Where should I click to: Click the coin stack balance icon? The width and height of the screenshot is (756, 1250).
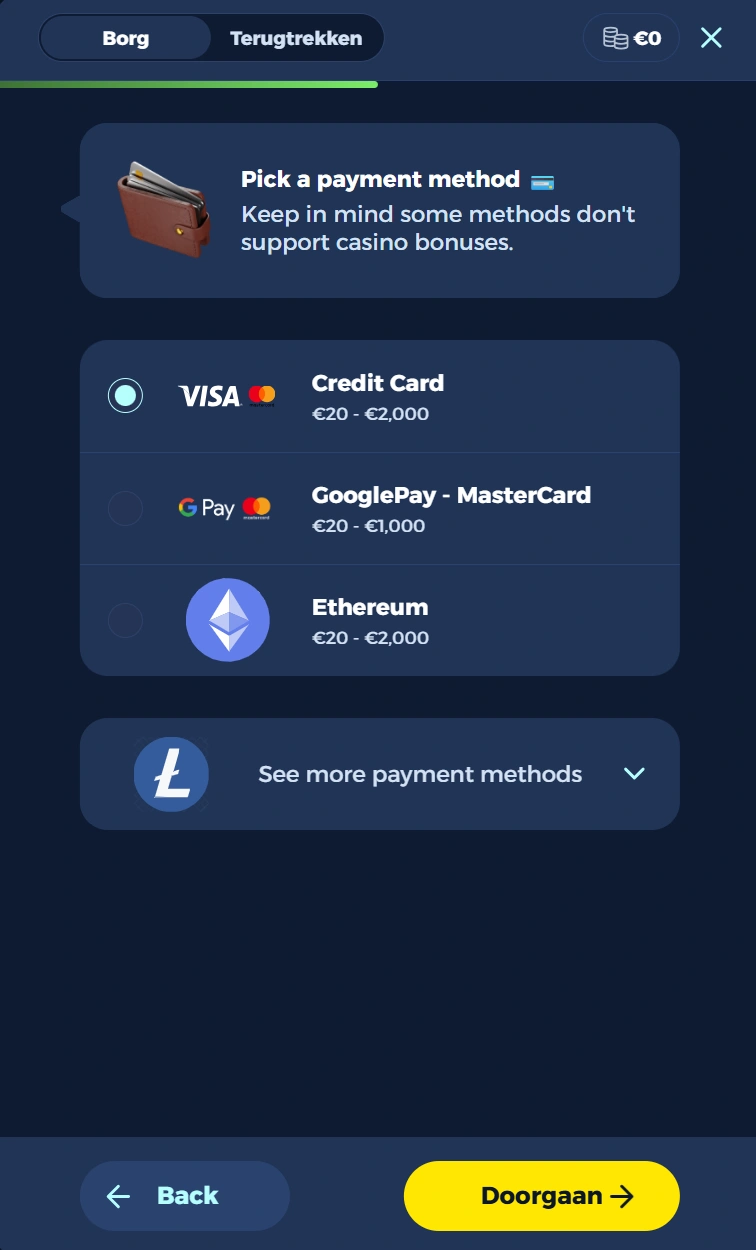point(613,37)
